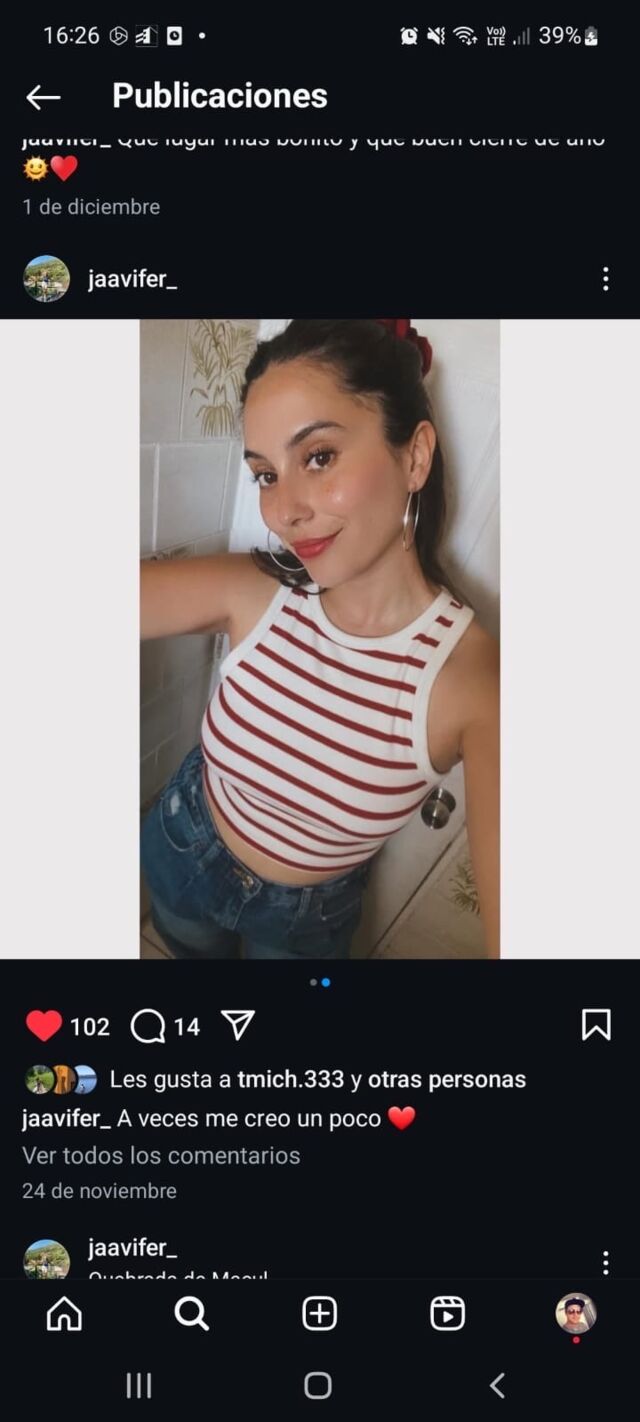Tap Ver todos los comentarios
Image resolution: width=640 pixels, height=1422 pixels.
tap(161, 1156)
